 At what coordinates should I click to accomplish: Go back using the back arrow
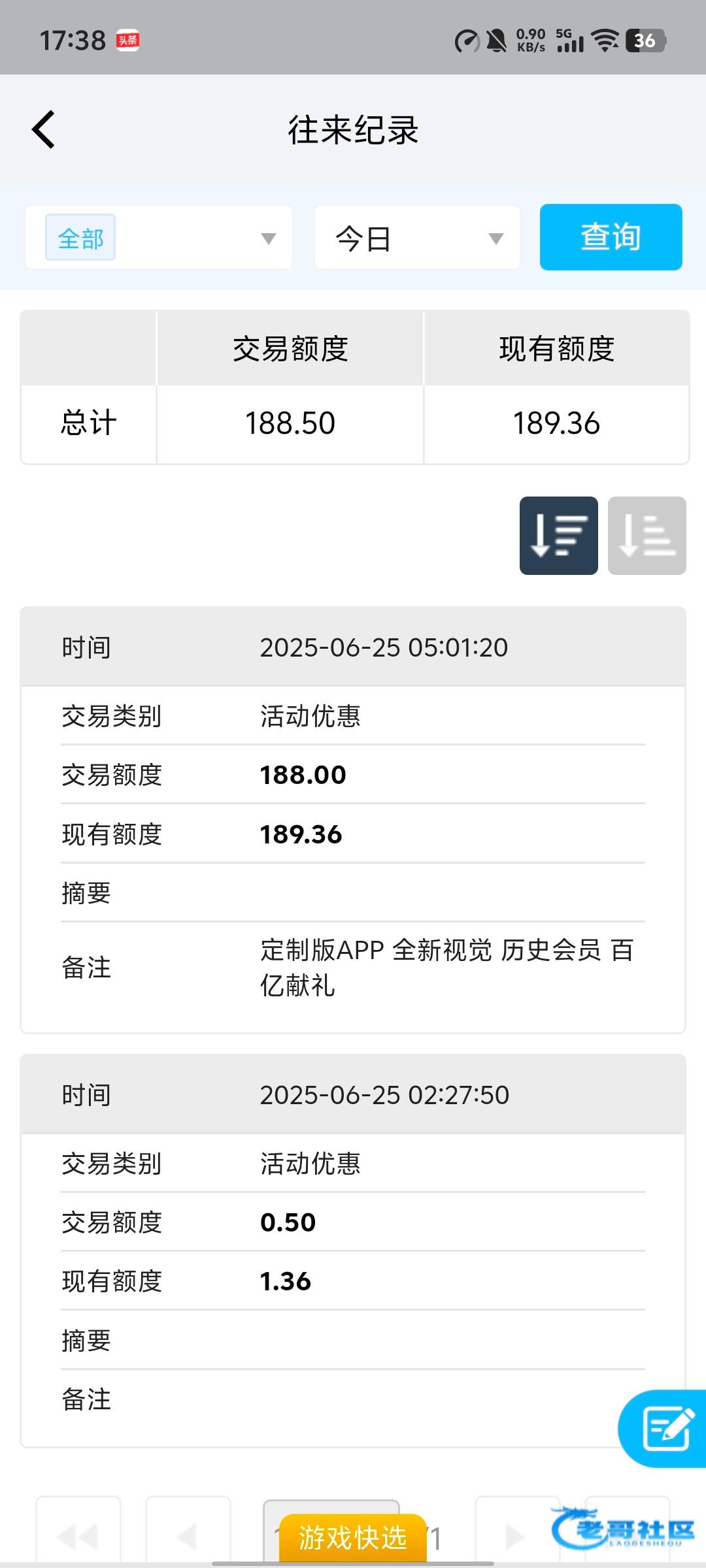(x=44, y=129)
